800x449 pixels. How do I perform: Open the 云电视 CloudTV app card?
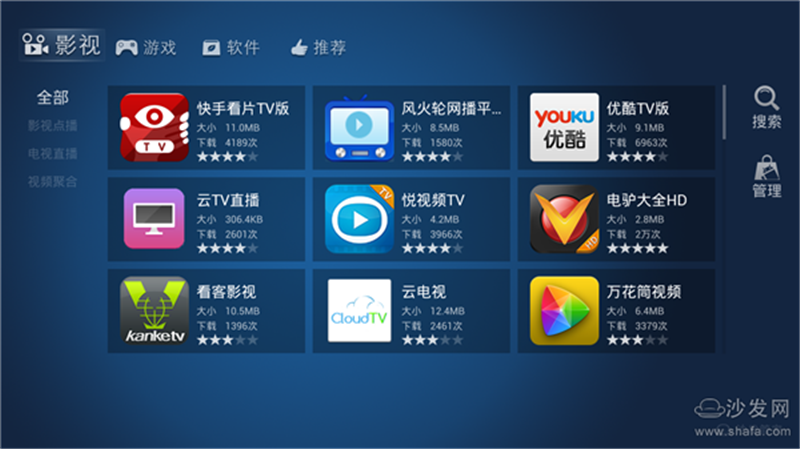click(x=411, y=310)
